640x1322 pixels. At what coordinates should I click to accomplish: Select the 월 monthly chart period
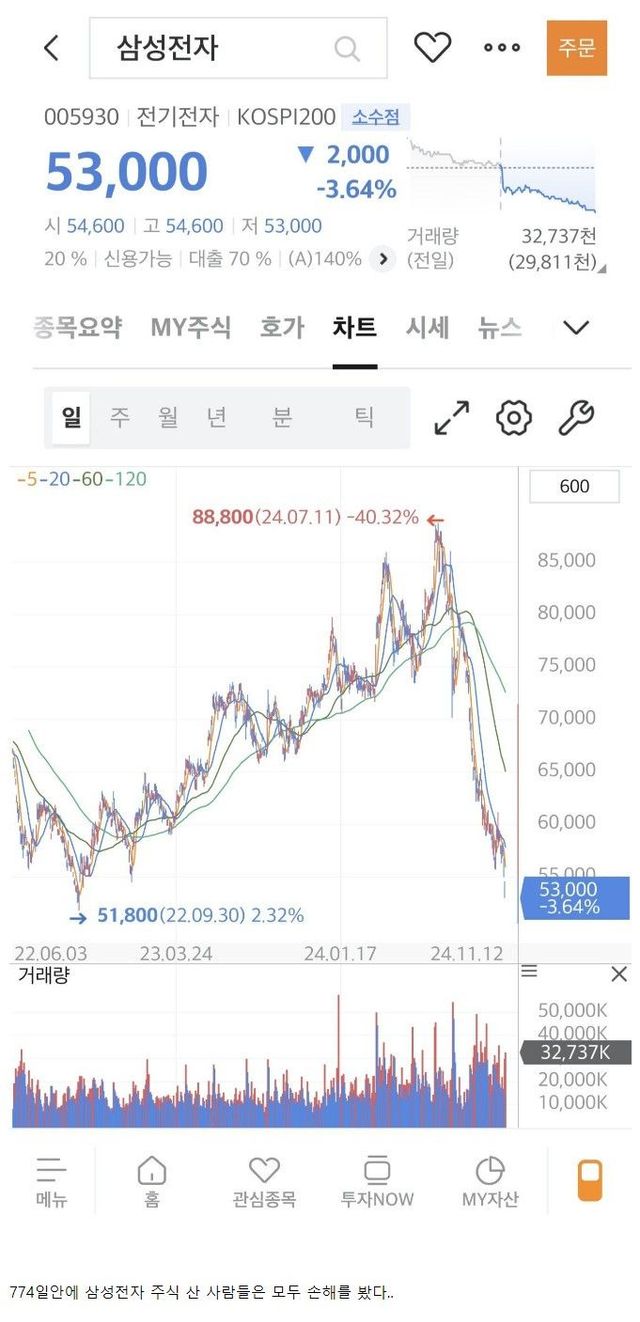click(x=168, y=417)
